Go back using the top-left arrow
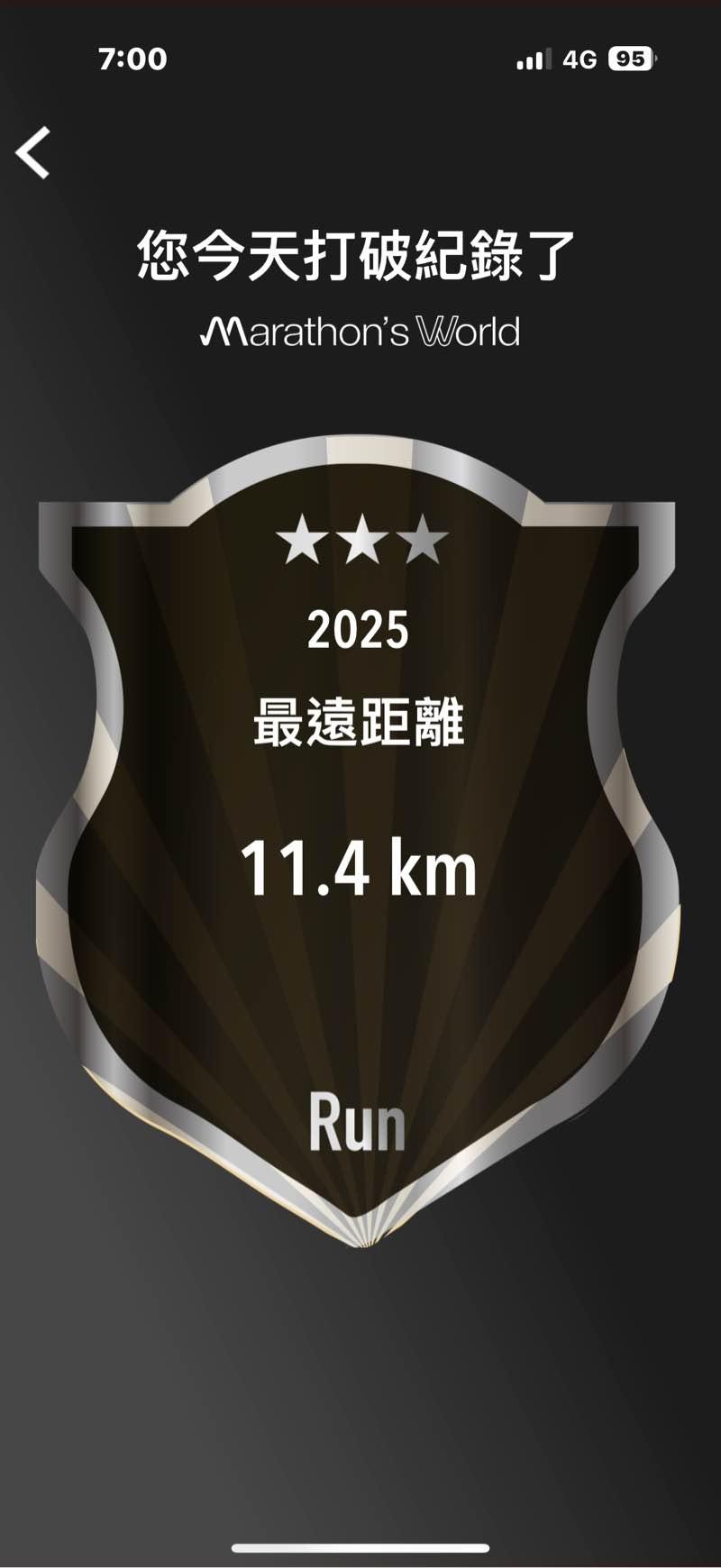The image size is (721, 1568). tap(33, 152)
